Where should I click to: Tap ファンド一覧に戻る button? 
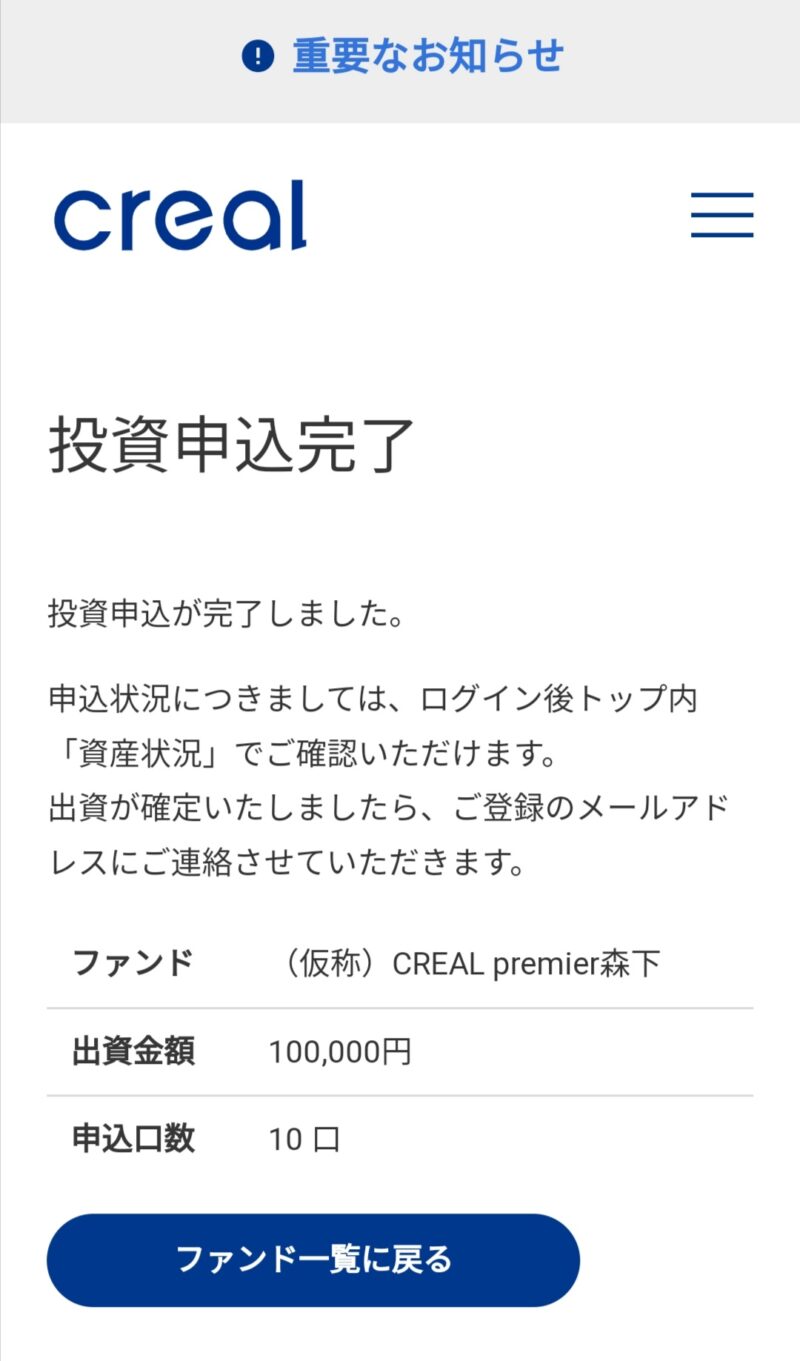(313, 1259)
